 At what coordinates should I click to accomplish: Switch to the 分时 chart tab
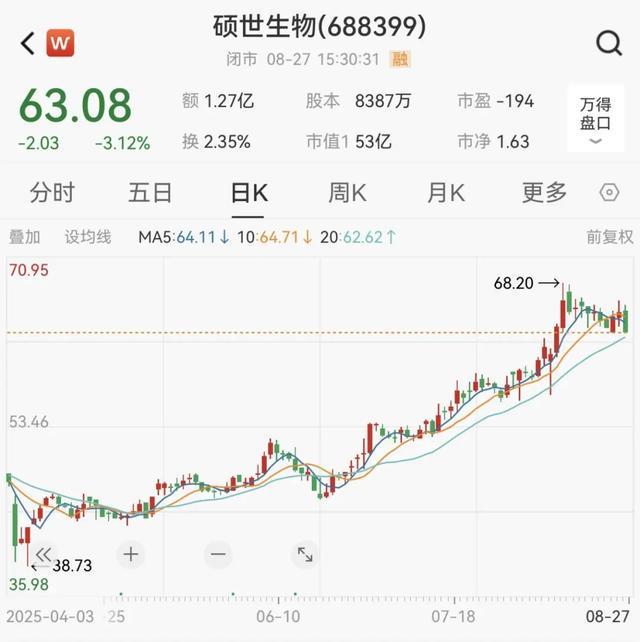point(53,192)
